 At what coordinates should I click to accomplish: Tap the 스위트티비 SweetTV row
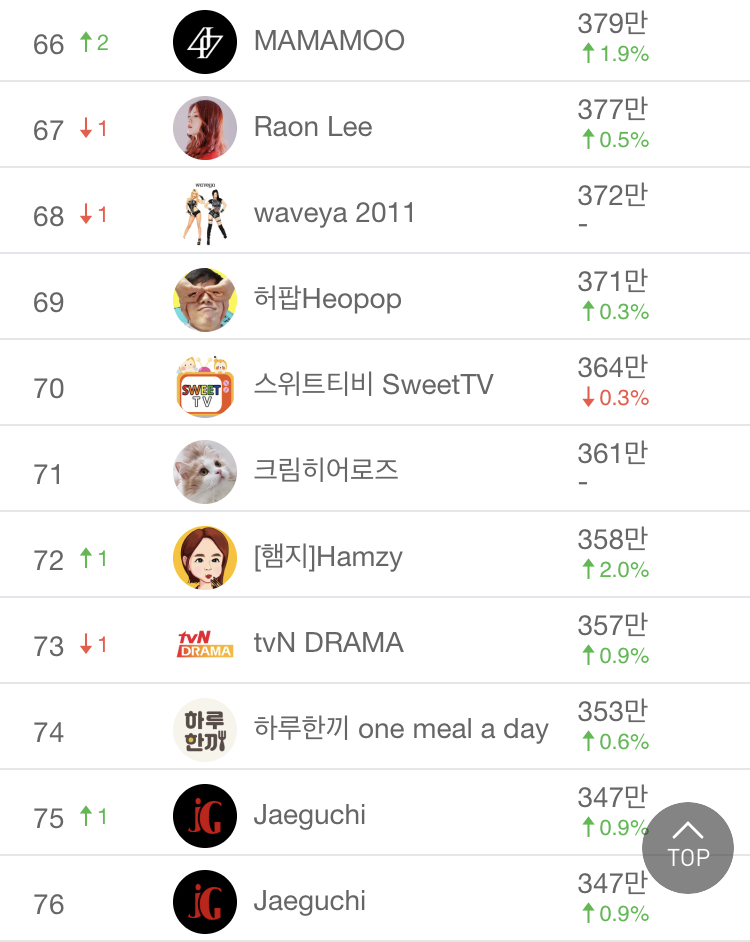(375, 382)
